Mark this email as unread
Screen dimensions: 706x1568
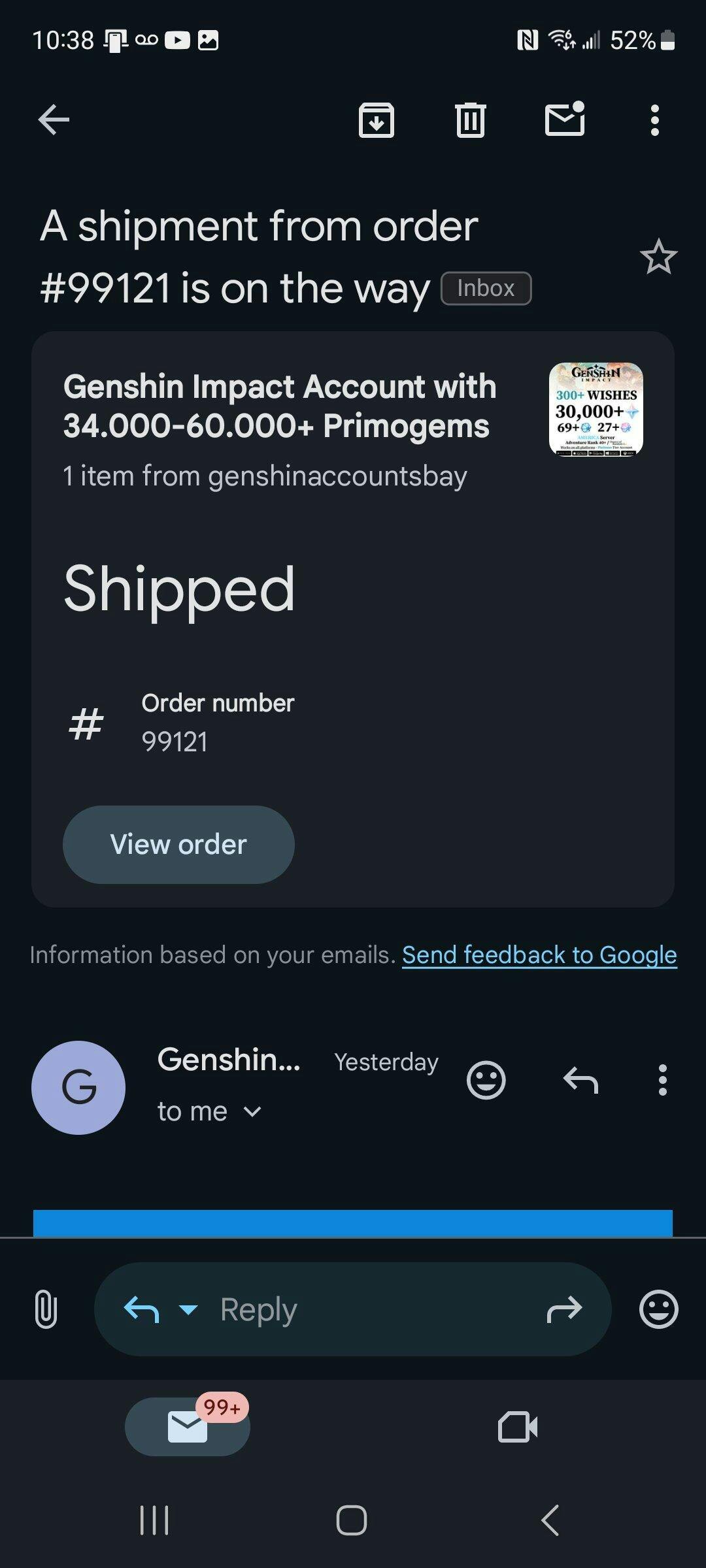coord(565,120)
